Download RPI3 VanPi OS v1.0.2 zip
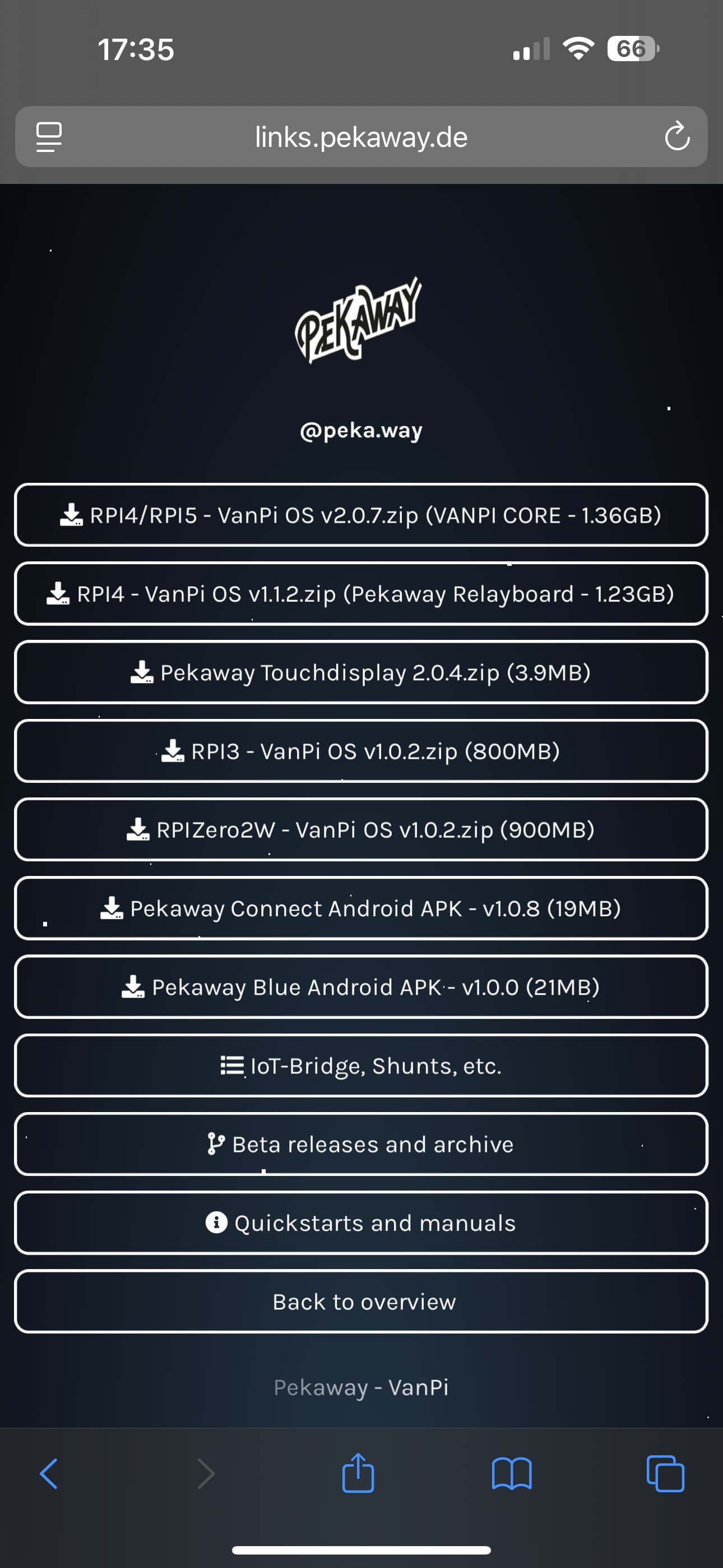Viewport: 723px width, 1568px height. pyautogui.click(x=361, y=750)
